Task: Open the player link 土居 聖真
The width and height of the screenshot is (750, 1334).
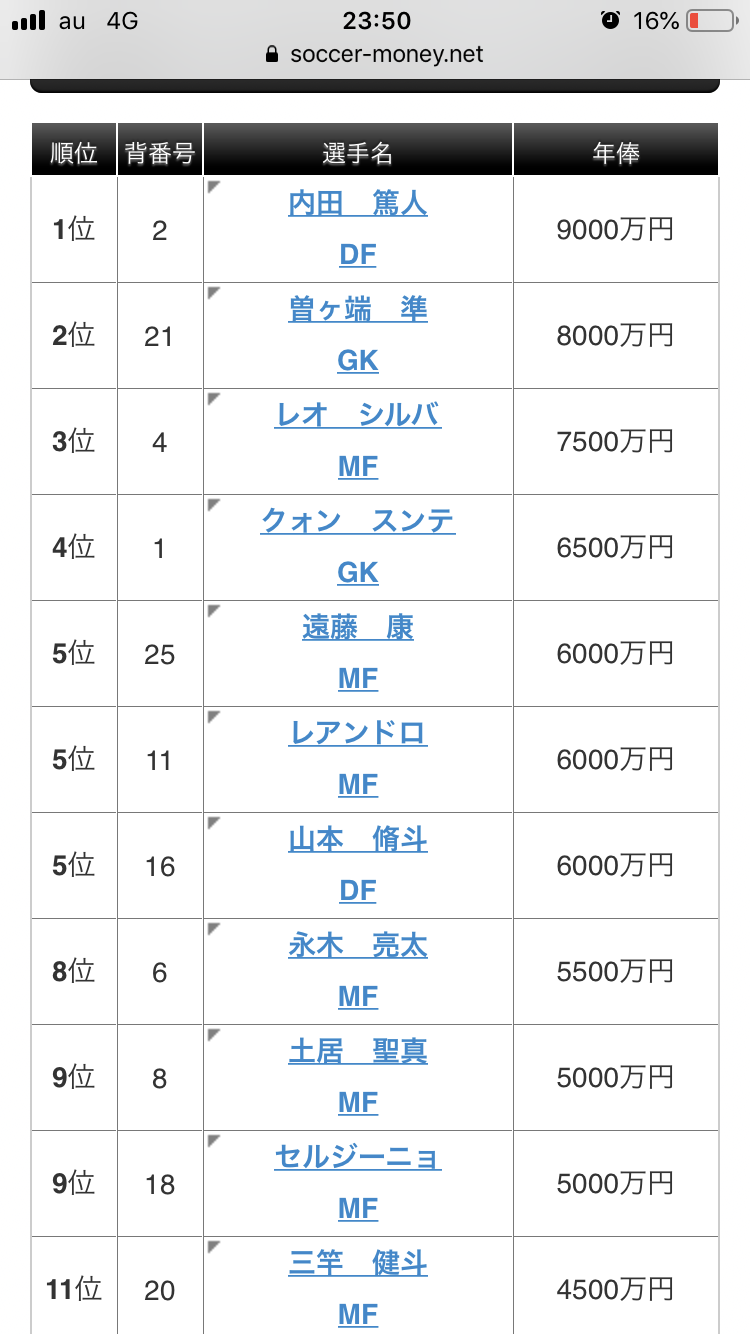Action: point(358,1052)
